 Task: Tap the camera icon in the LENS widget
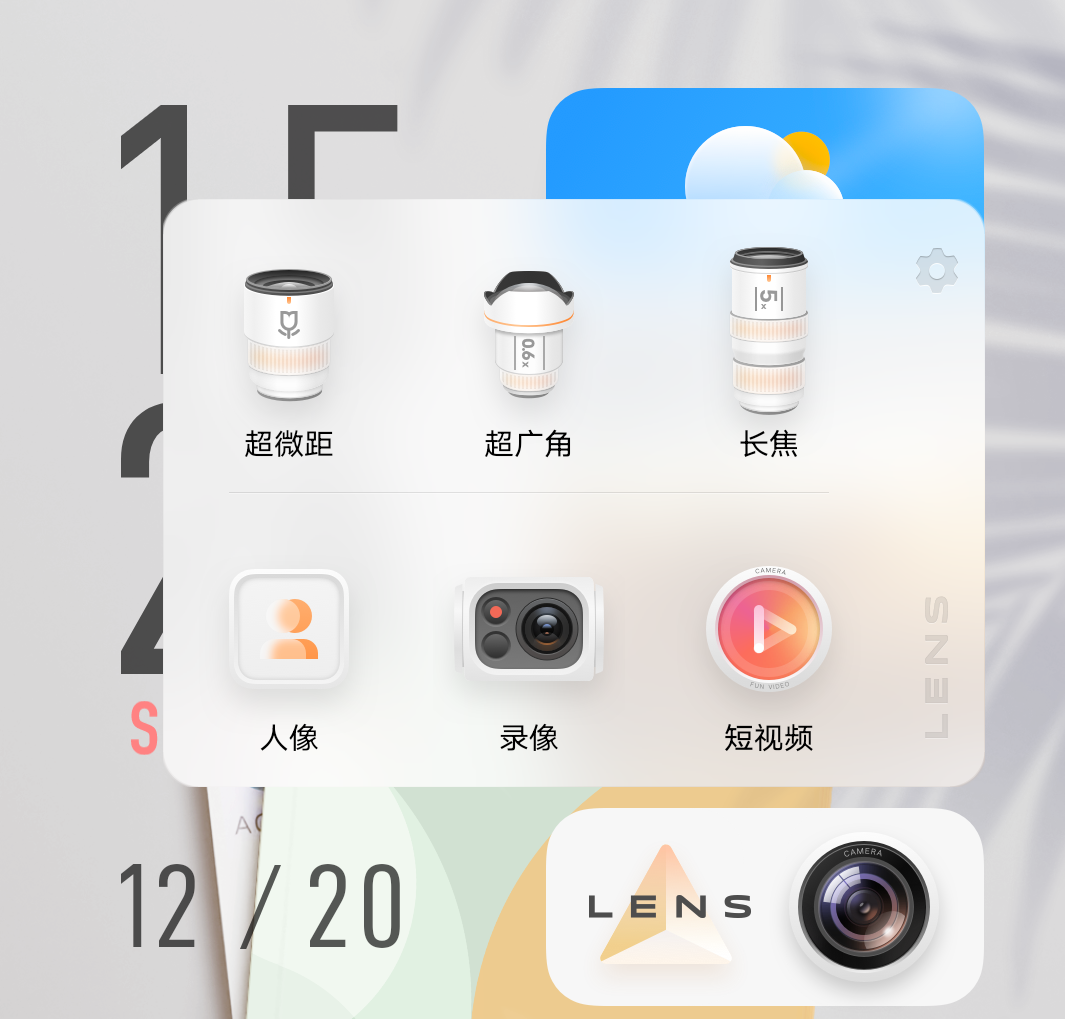point(863,907)
